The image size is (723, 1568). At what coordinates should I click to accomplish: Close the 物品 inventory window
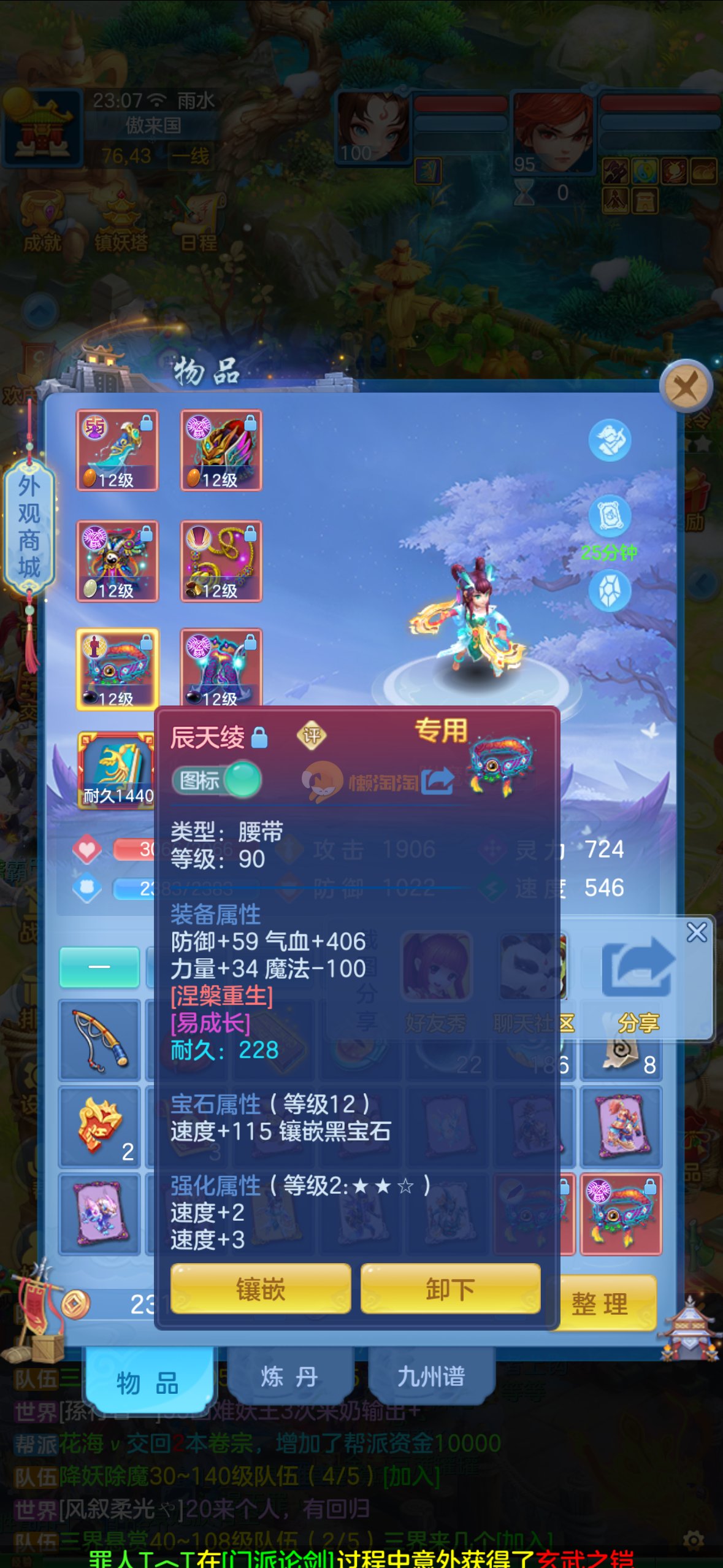[x=685, y=387]
